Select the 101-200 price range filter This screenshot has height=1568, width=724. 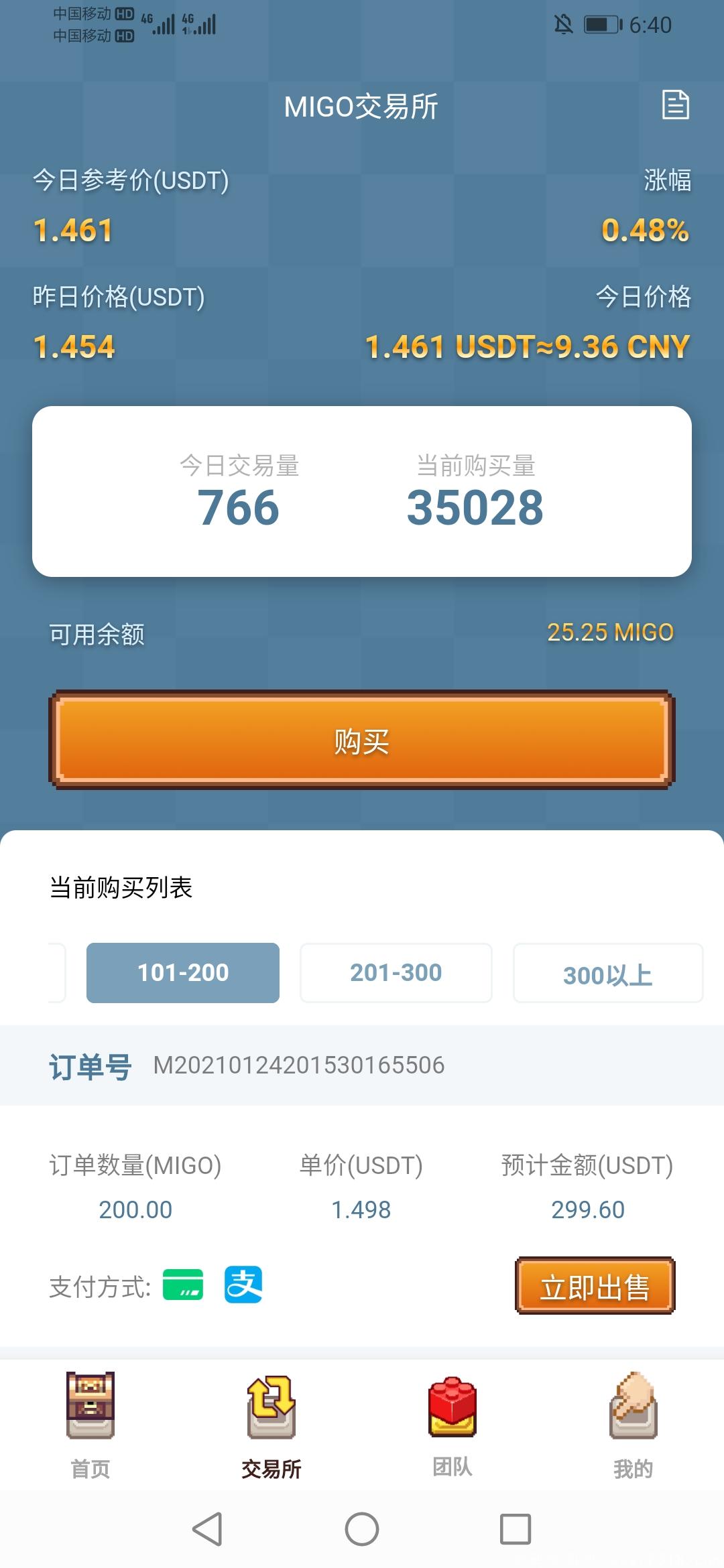pos(182,972)
